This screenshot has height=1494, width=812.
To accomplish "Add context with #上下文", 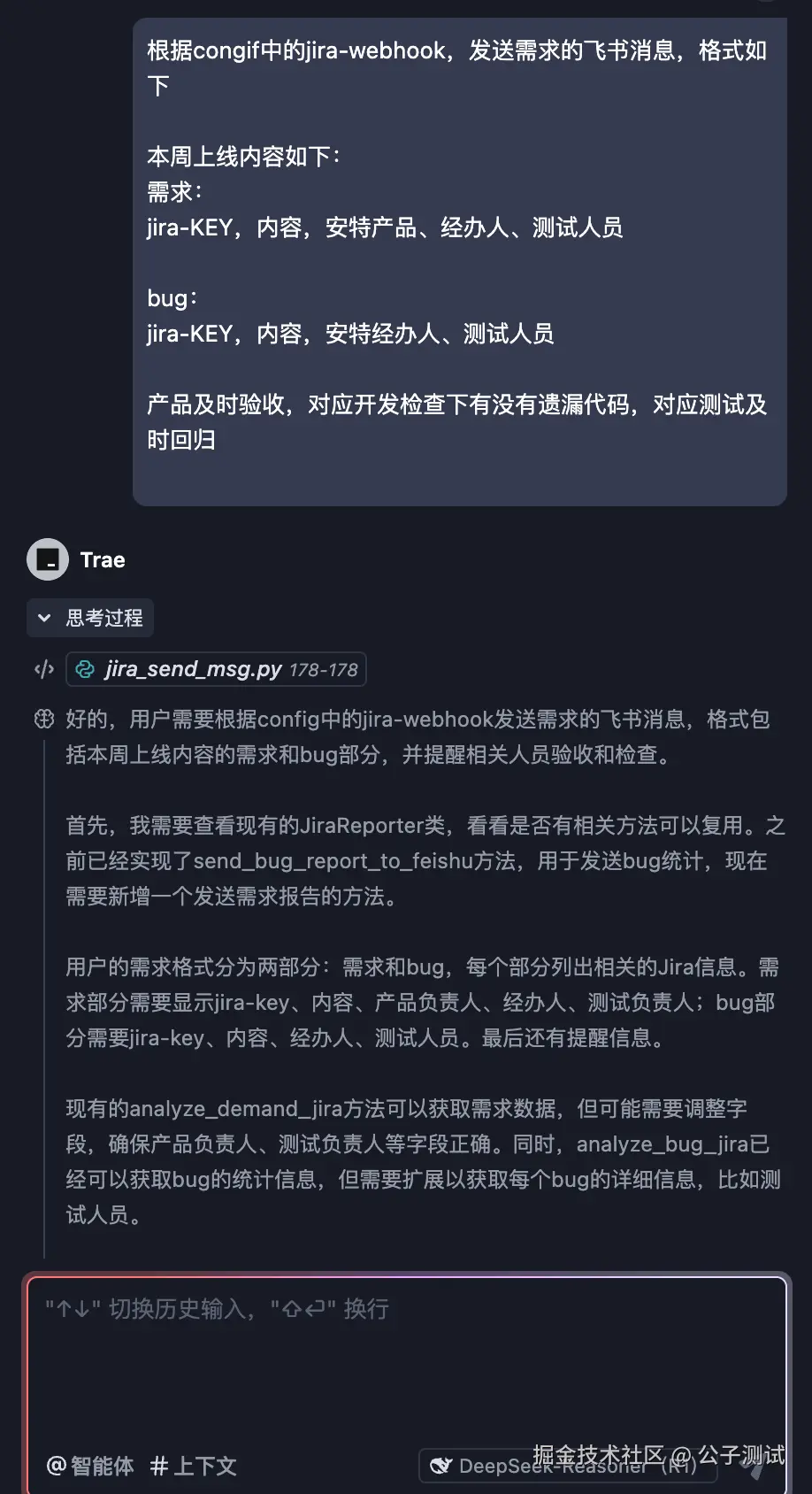I will click(194, 1466).
